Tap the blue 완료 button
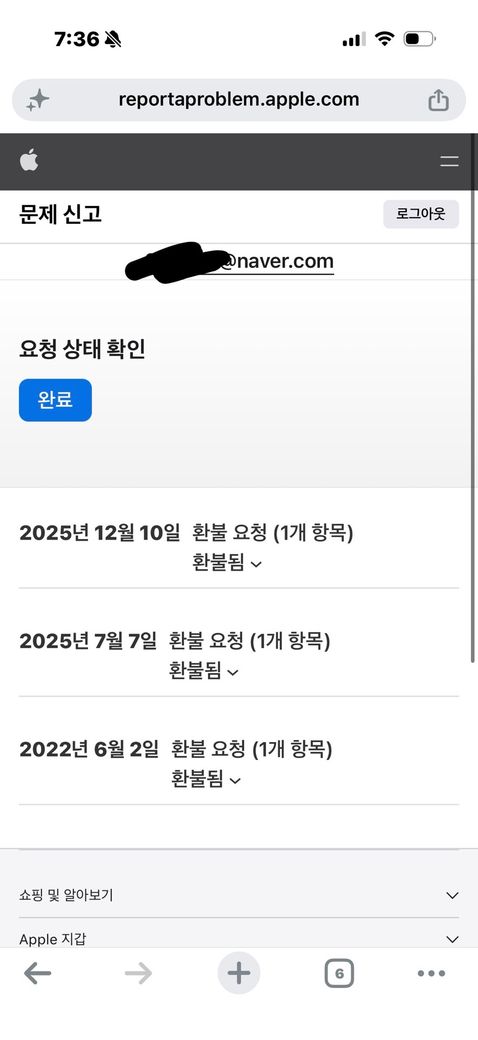The image size is (478, 1040). tap(55, 400)
